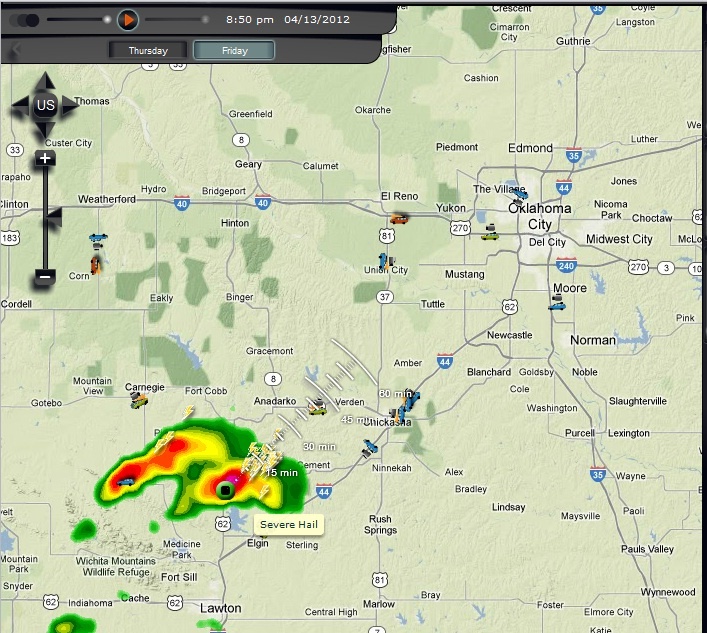Switch to the Thursday tab
Viewport: 707px width, 633px height.
pos(147,50)
